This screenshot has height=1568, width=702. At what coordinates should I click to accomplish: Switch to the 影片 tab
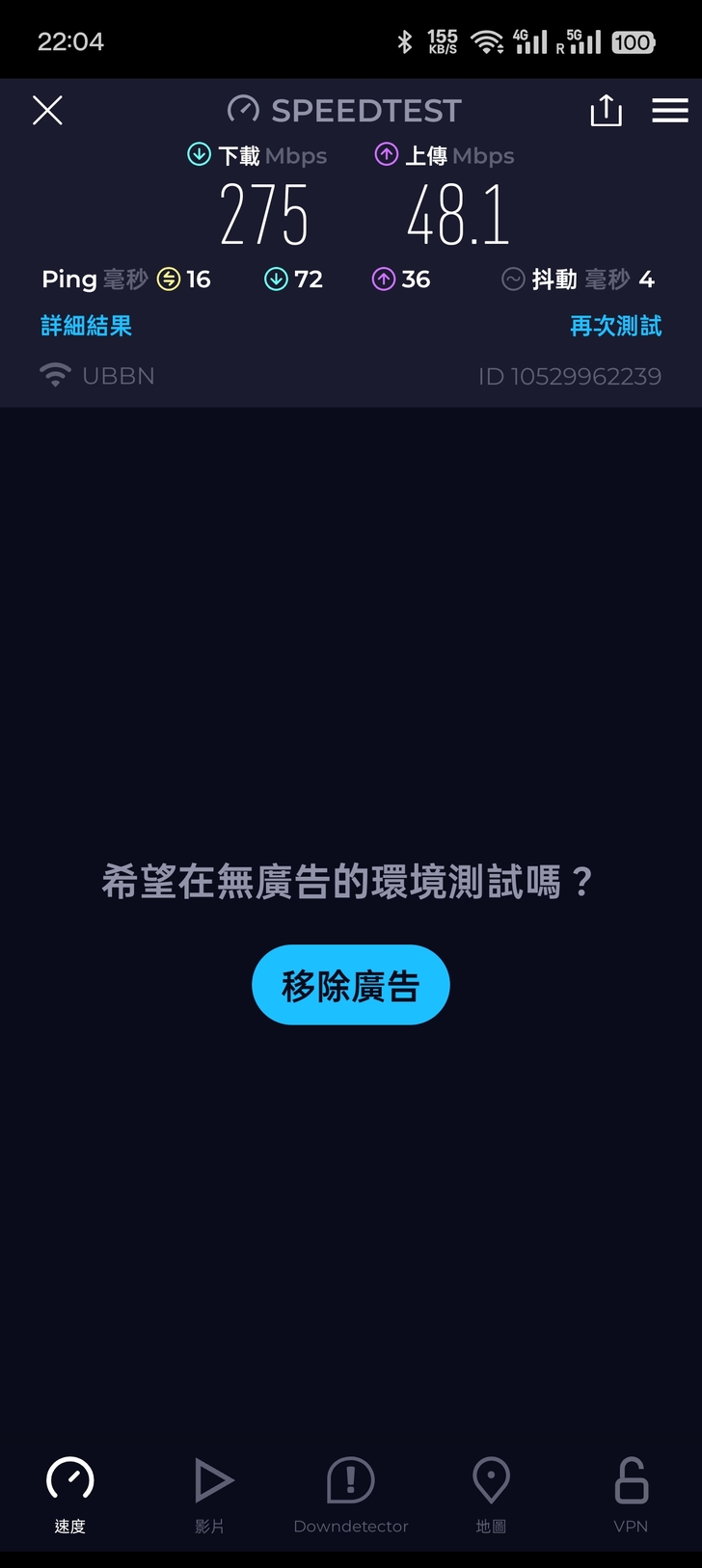click(x=210, y=1493)
